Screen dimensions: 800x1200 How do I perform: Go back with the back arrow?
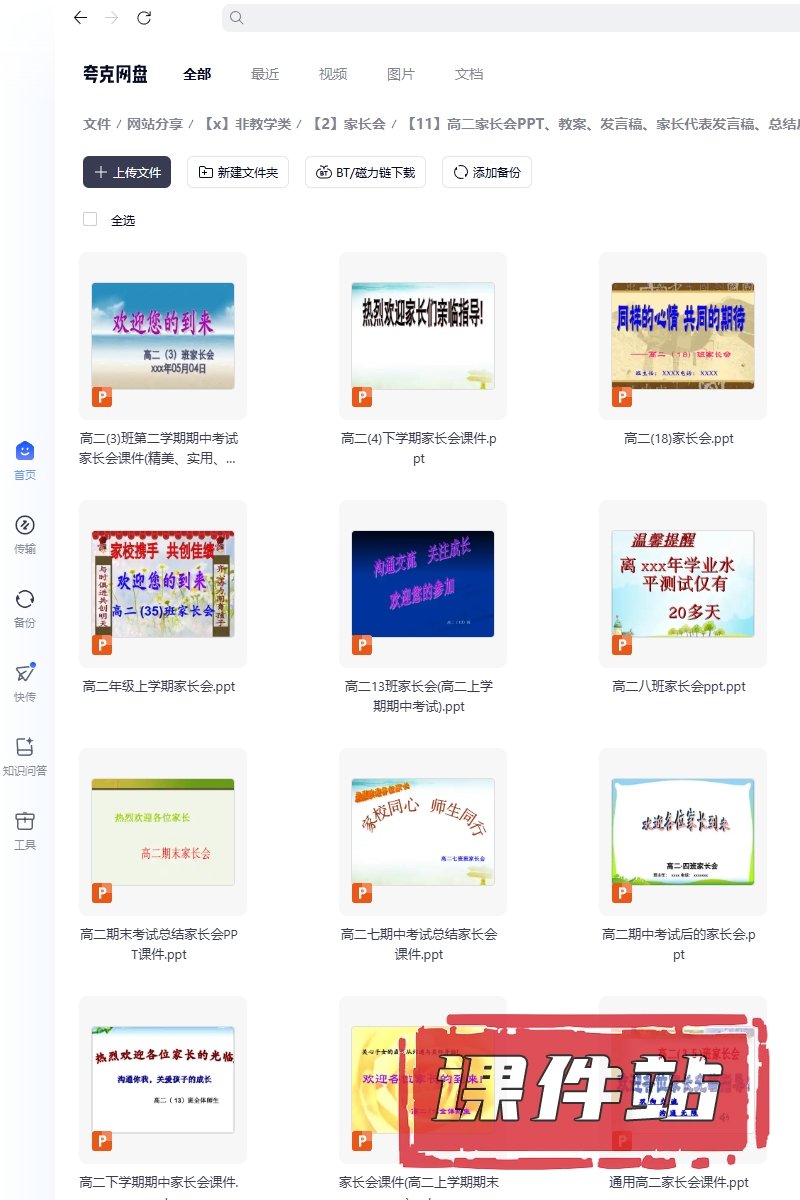tap(81, 18)
